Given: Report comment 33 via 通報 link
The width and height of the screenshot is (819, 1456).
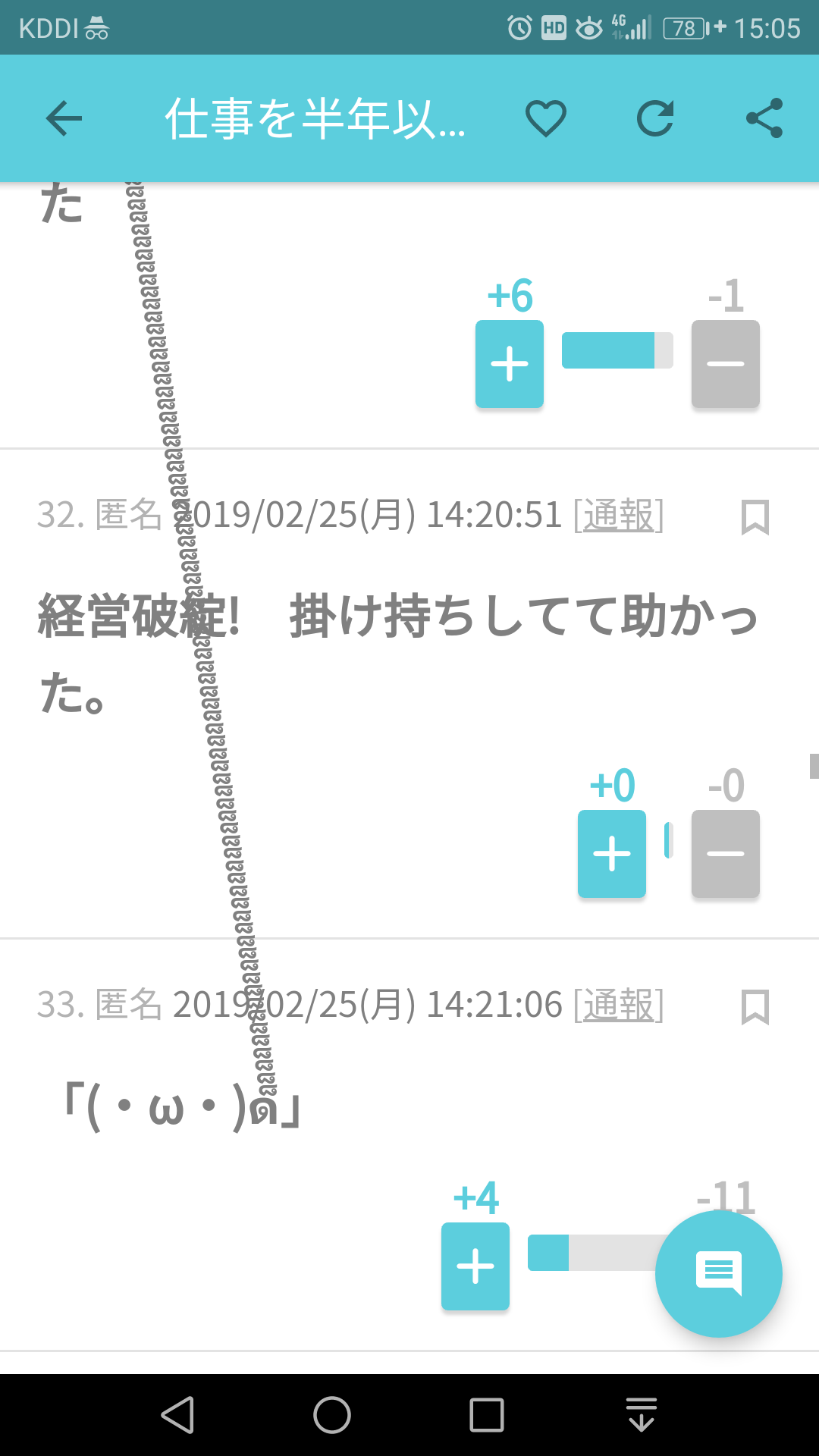Looking at the screenshot, I should click(619, 1006).
